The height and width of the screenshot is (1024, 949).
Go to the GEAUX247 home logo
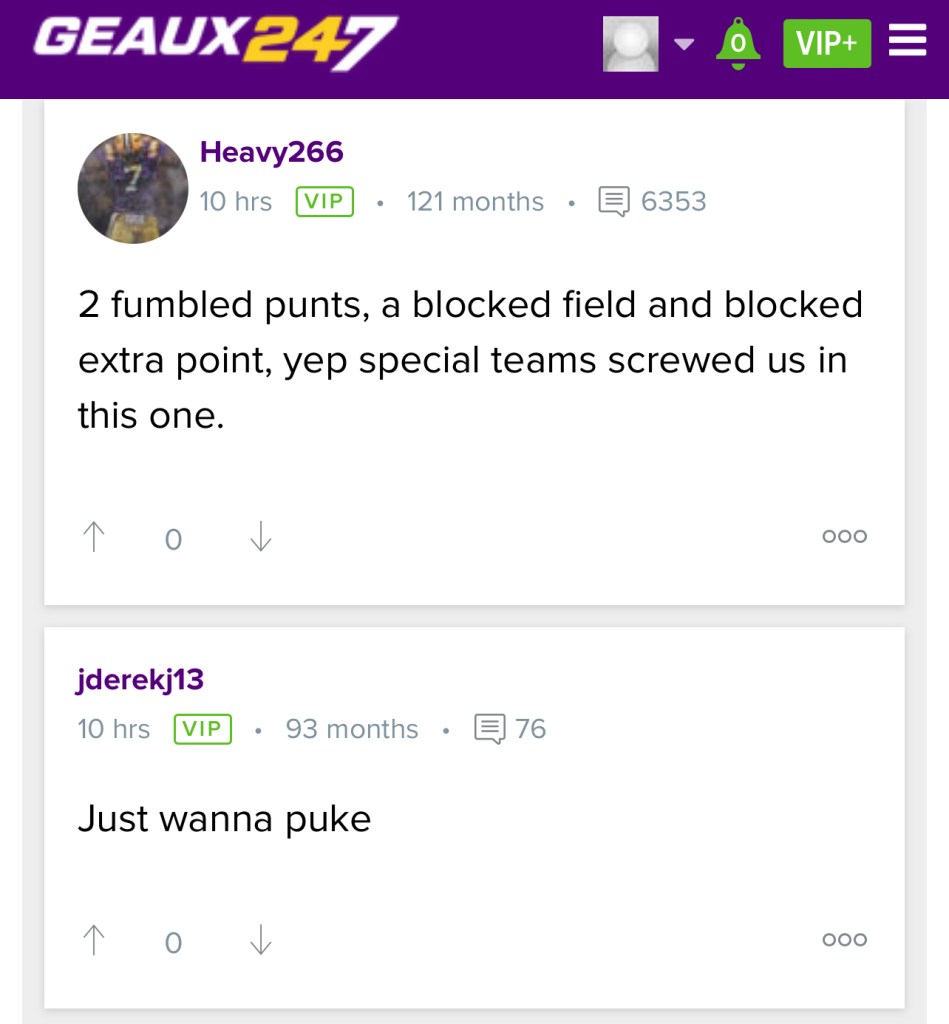(215, 45)
